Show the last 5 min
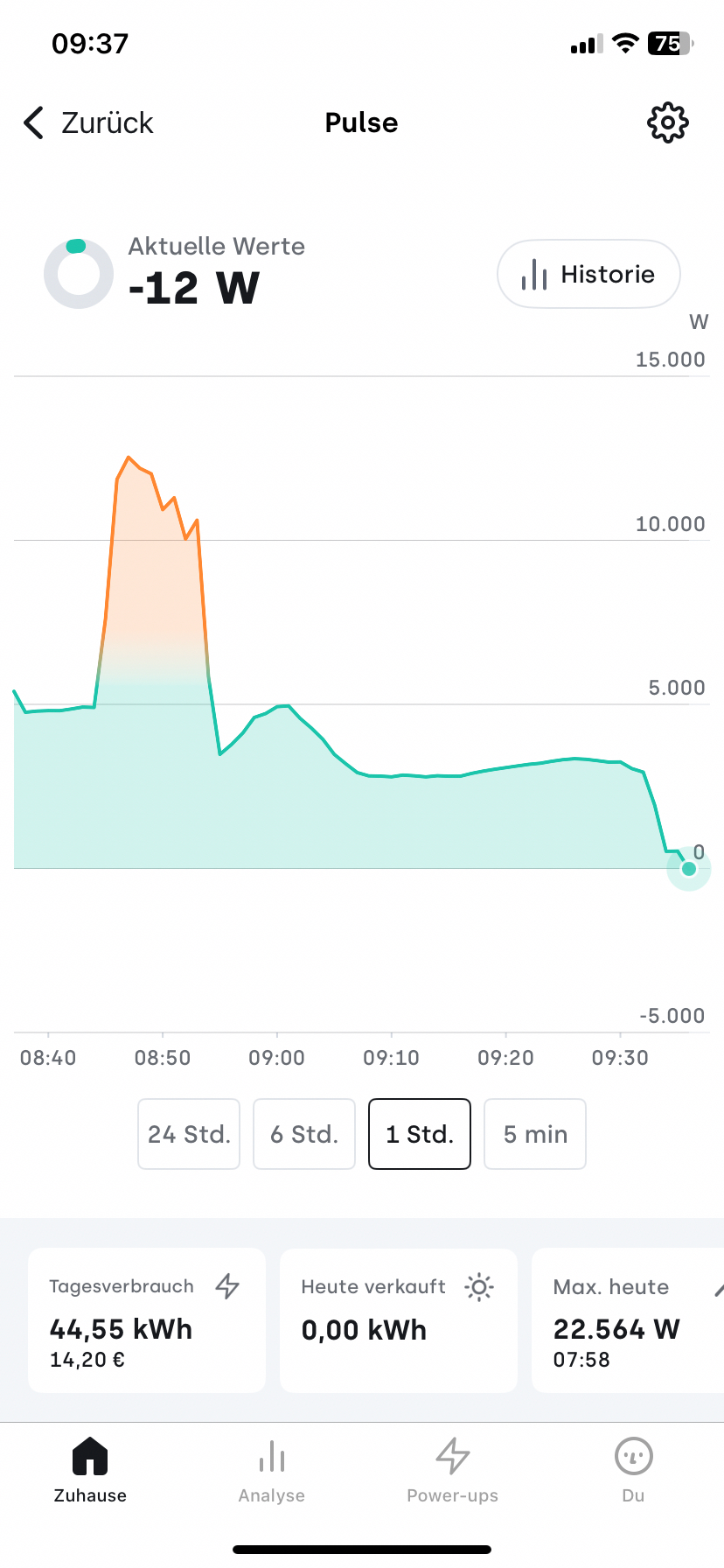 coord(535,1134)
